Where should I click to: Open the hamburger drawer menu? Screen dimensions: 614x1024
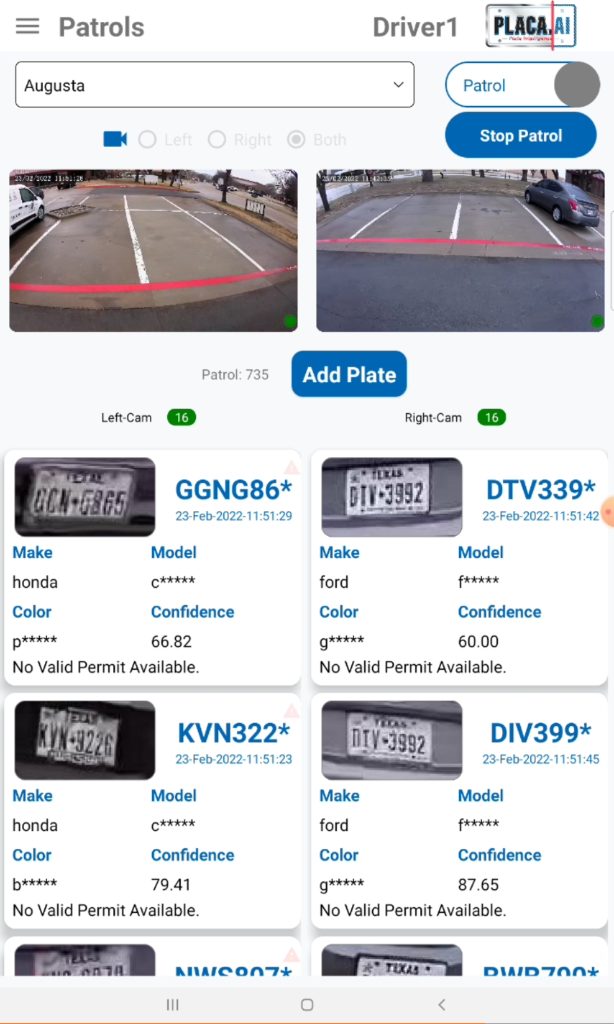point(28,26)
